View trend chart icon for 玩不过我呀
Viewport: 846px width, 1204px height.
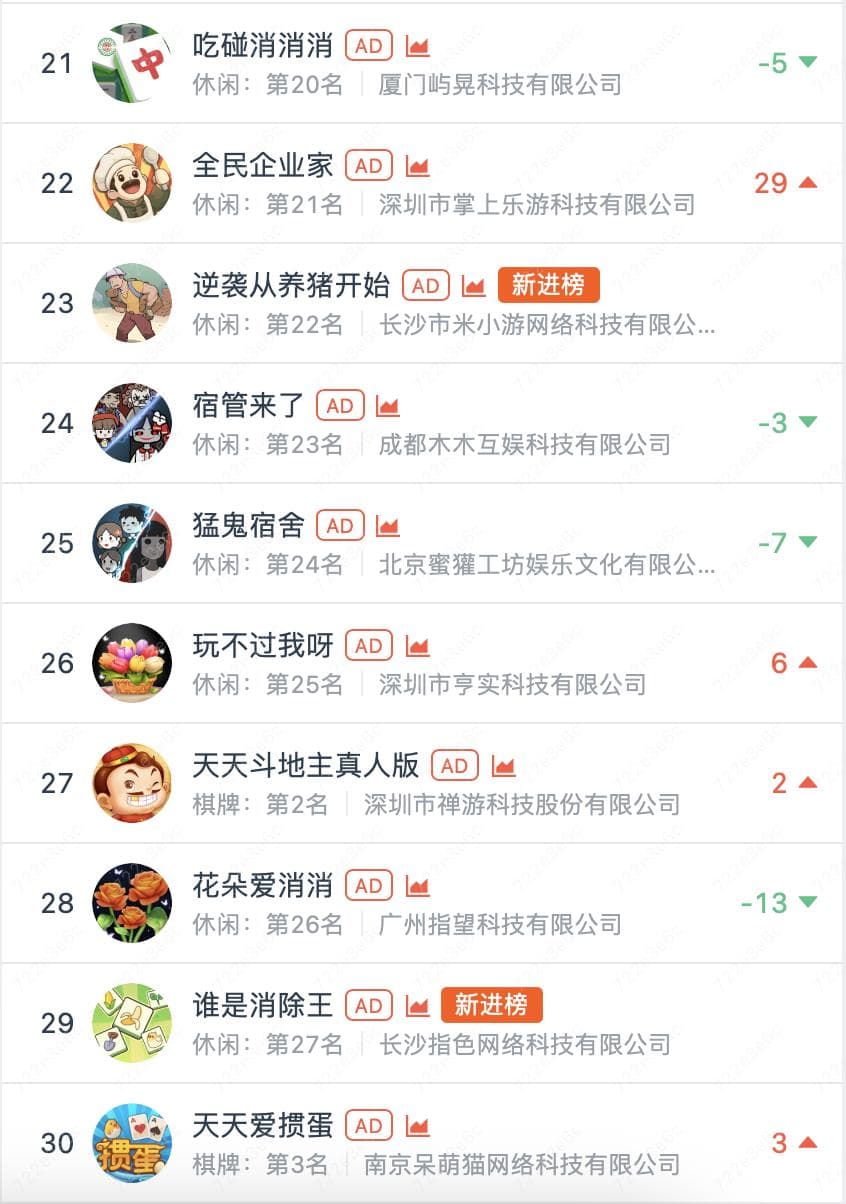(x=417, y=646)
